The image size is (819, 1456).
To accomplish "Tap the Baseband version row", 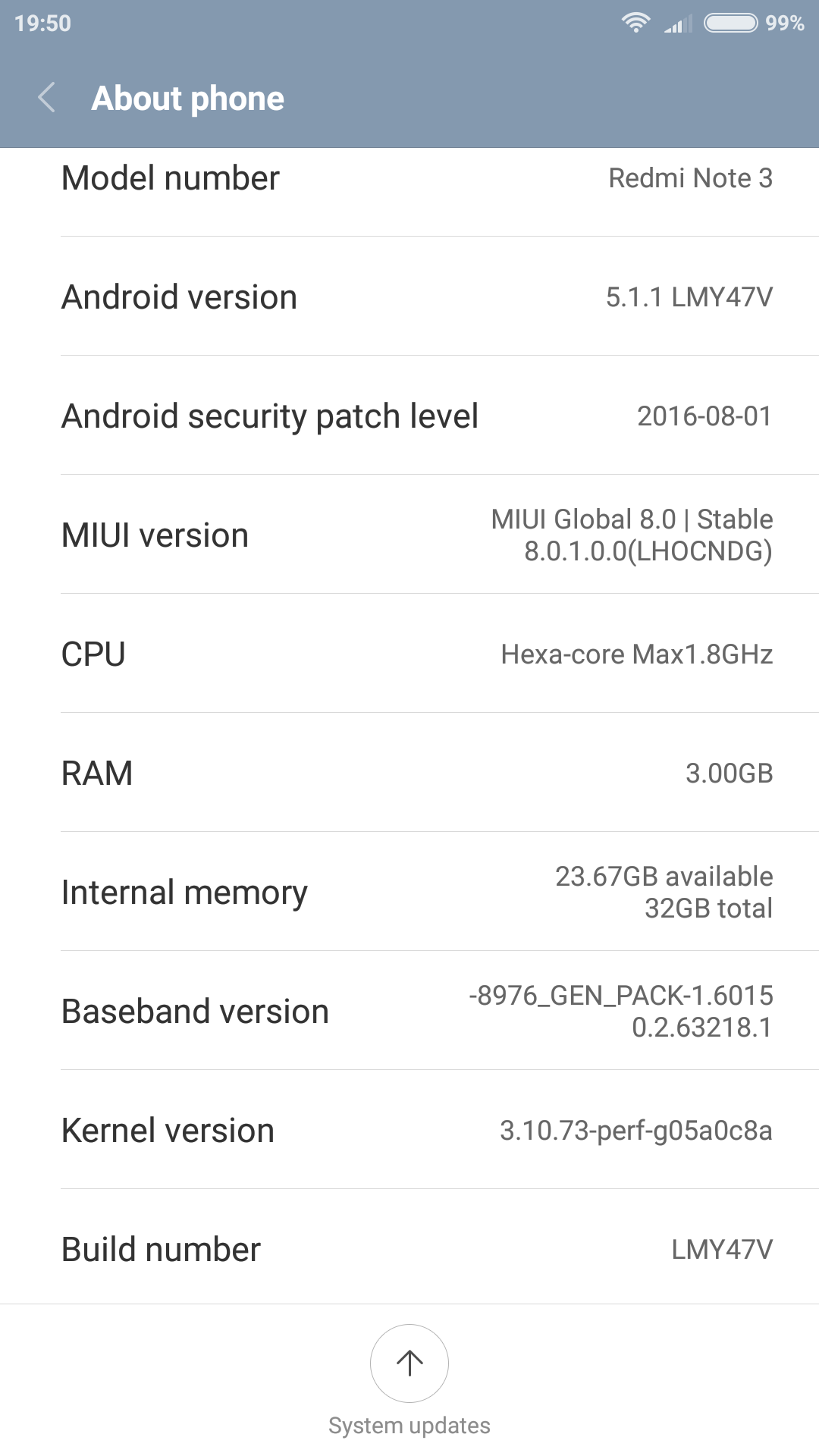I will click(x=409, y=1011).
